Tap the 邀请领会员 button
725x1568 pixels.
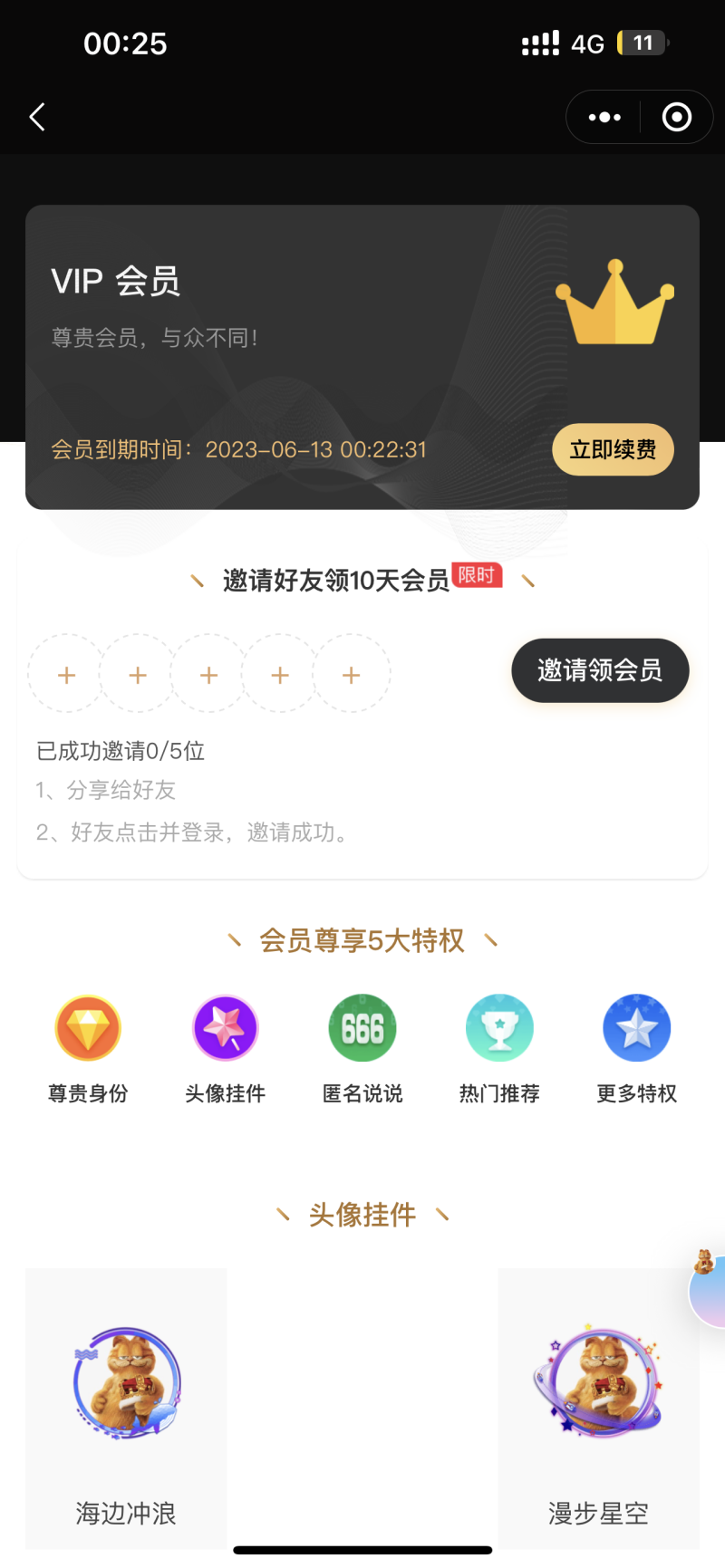coord(600,670)
